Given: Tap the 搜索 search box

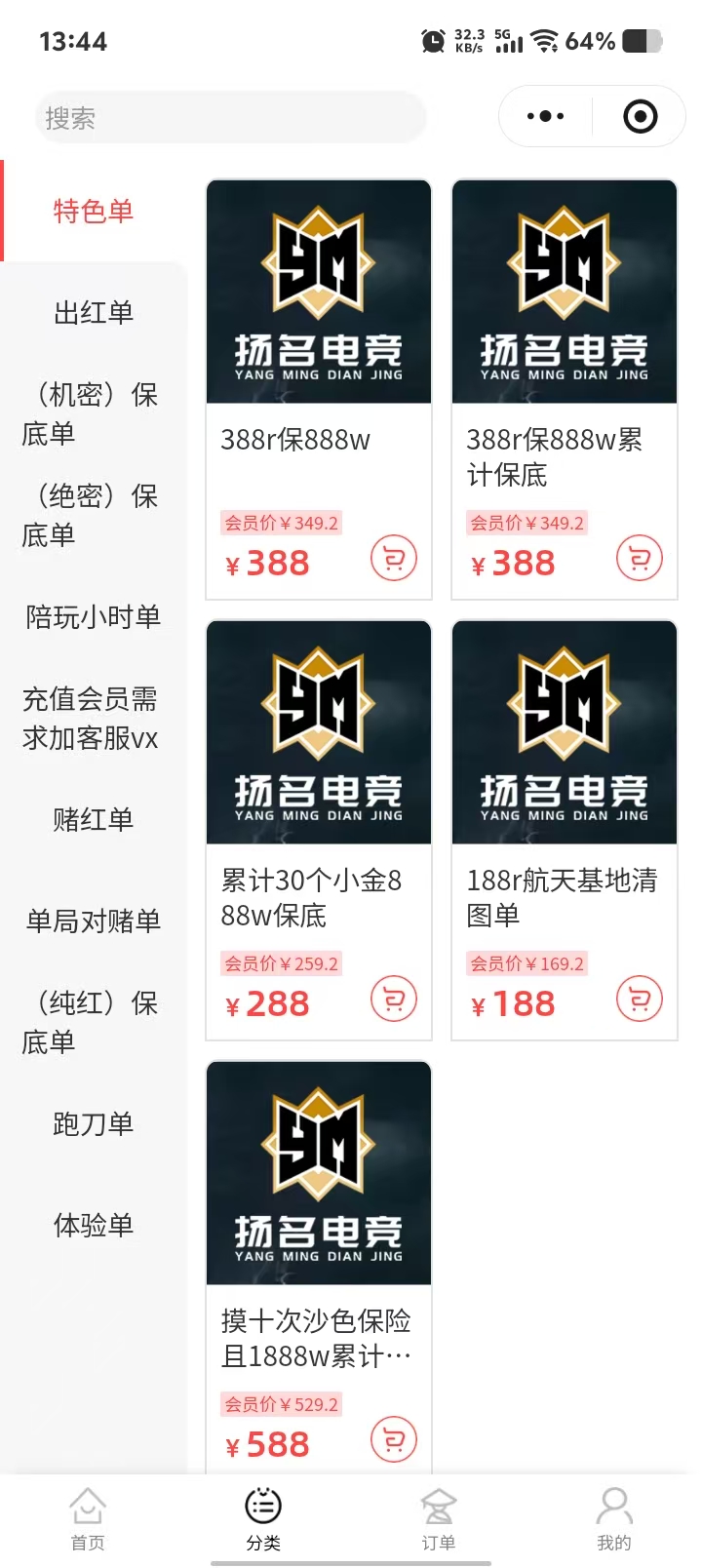Looking at the screenshot, I should (x=230, y=118).
